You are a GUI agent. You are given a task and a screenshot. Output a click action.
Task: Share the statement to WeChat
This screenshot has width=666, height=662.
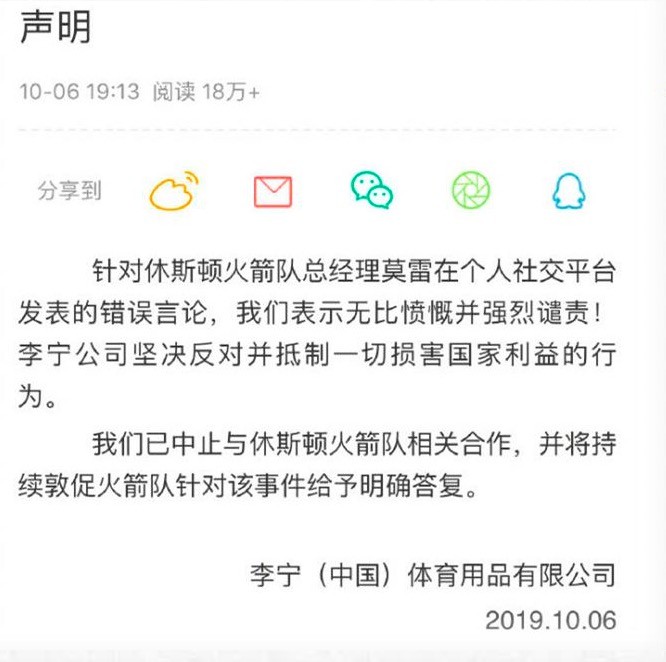(x=371, y=190)
